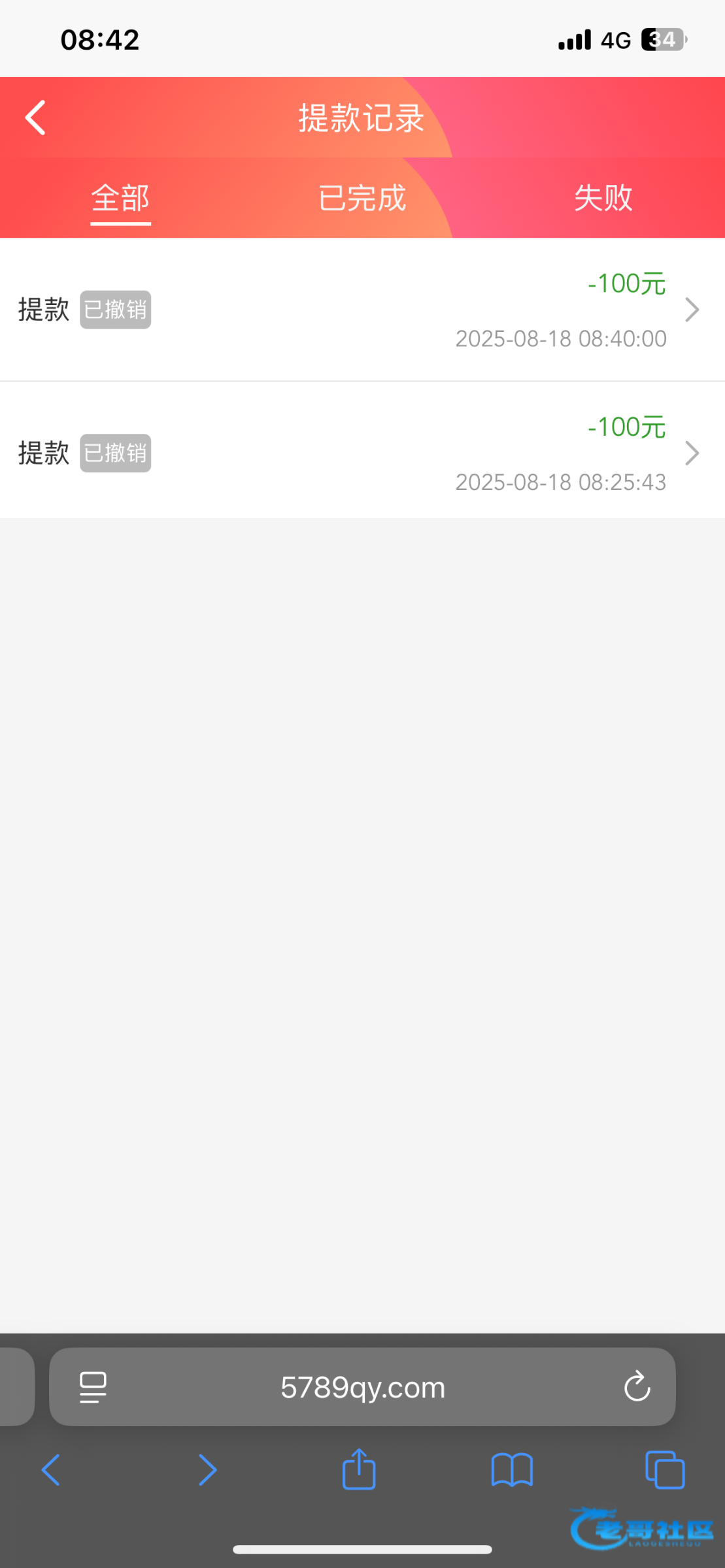725x1568 pixels.
Task: Tap the 5789qy.com address bar
Action: [x=363, y=1387]
